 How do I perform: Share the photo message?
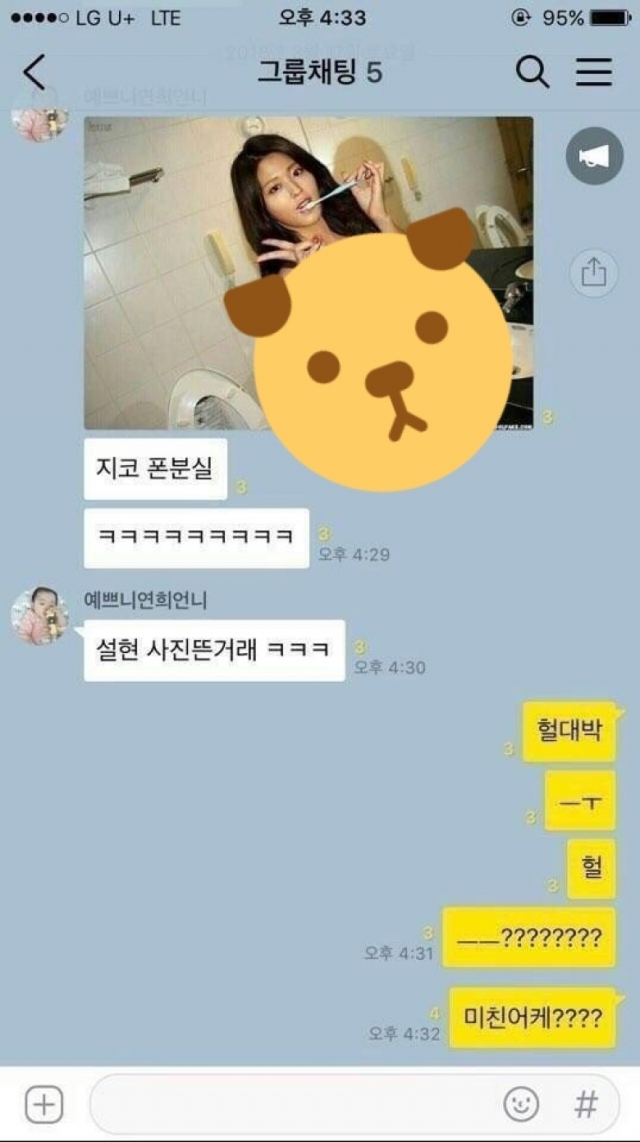point(594,271)
